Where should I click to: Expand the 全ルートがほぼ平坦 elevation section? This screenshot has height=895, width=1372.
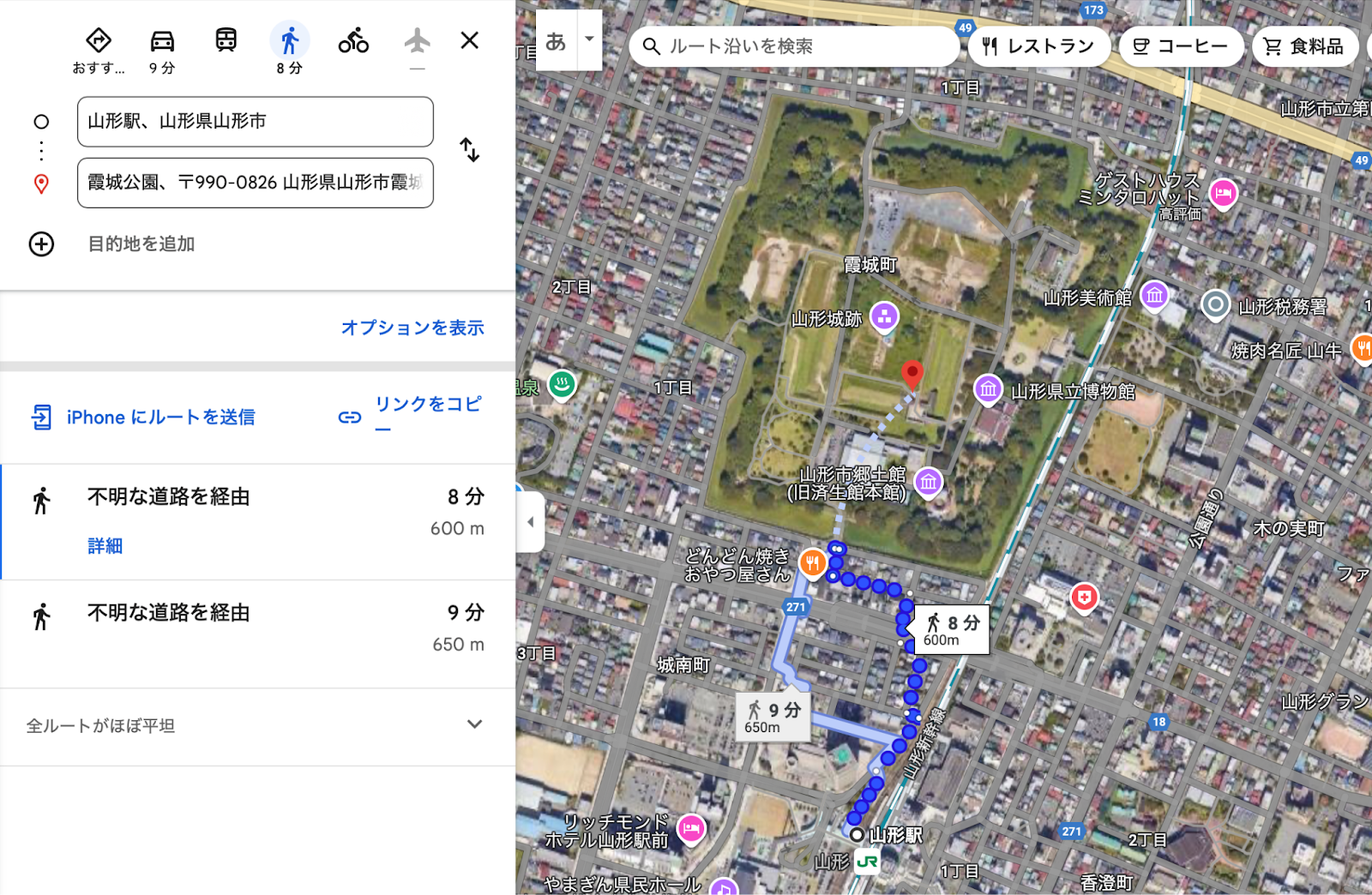pos(474,724)
